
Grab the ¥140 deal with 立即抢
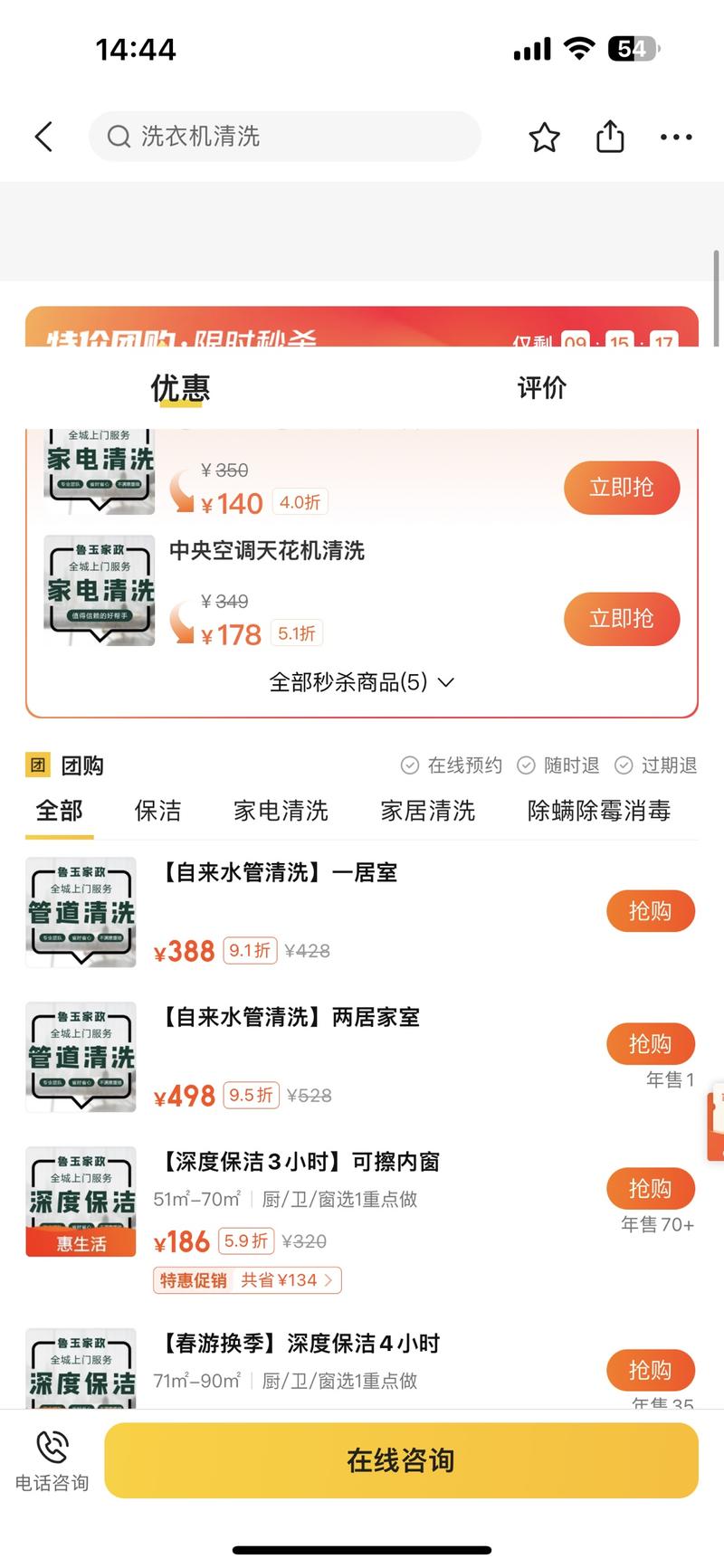click(x=621, y=488)
